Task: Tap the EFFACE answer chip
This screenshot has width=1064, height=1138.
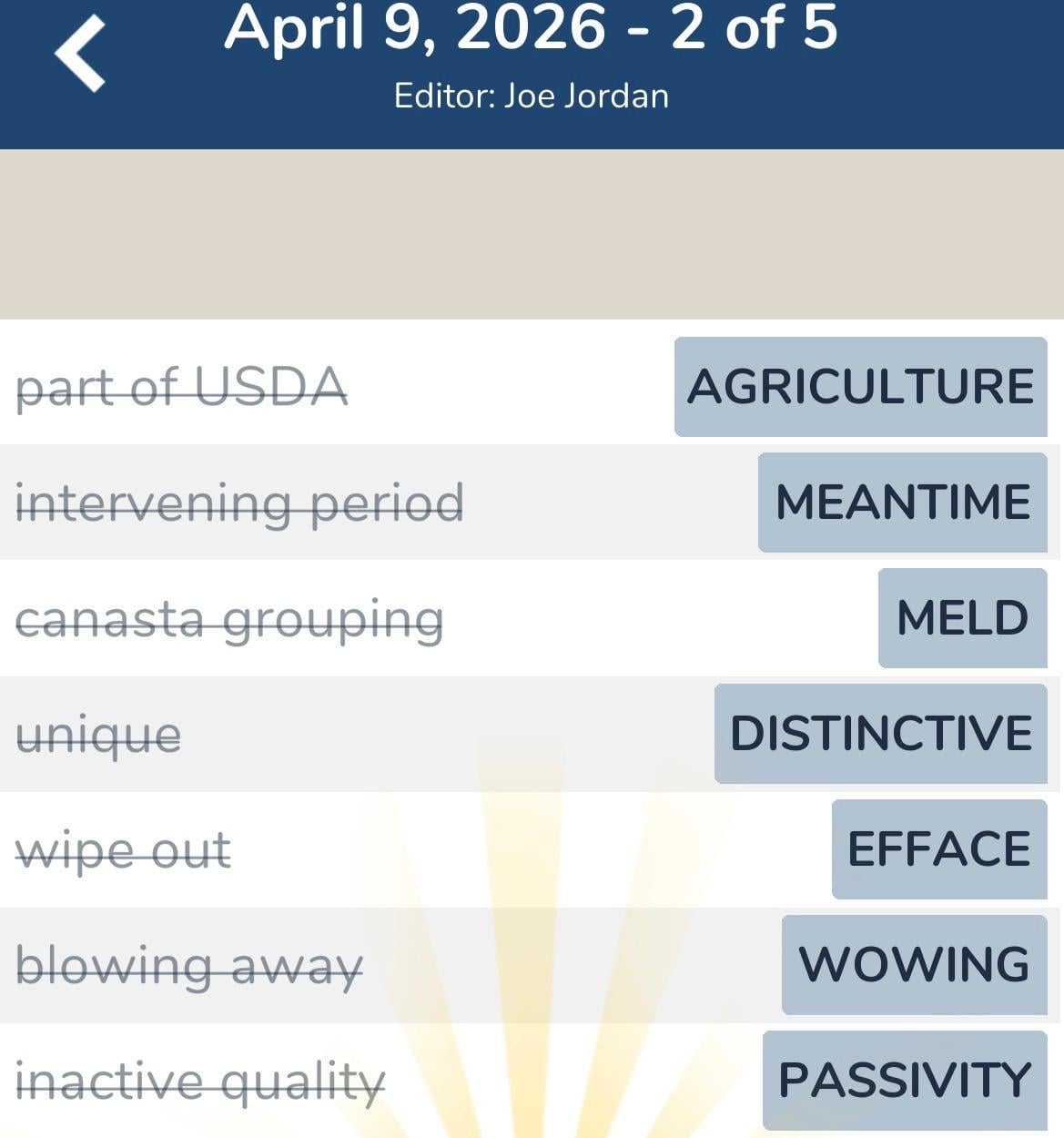Action: [938, 849]
